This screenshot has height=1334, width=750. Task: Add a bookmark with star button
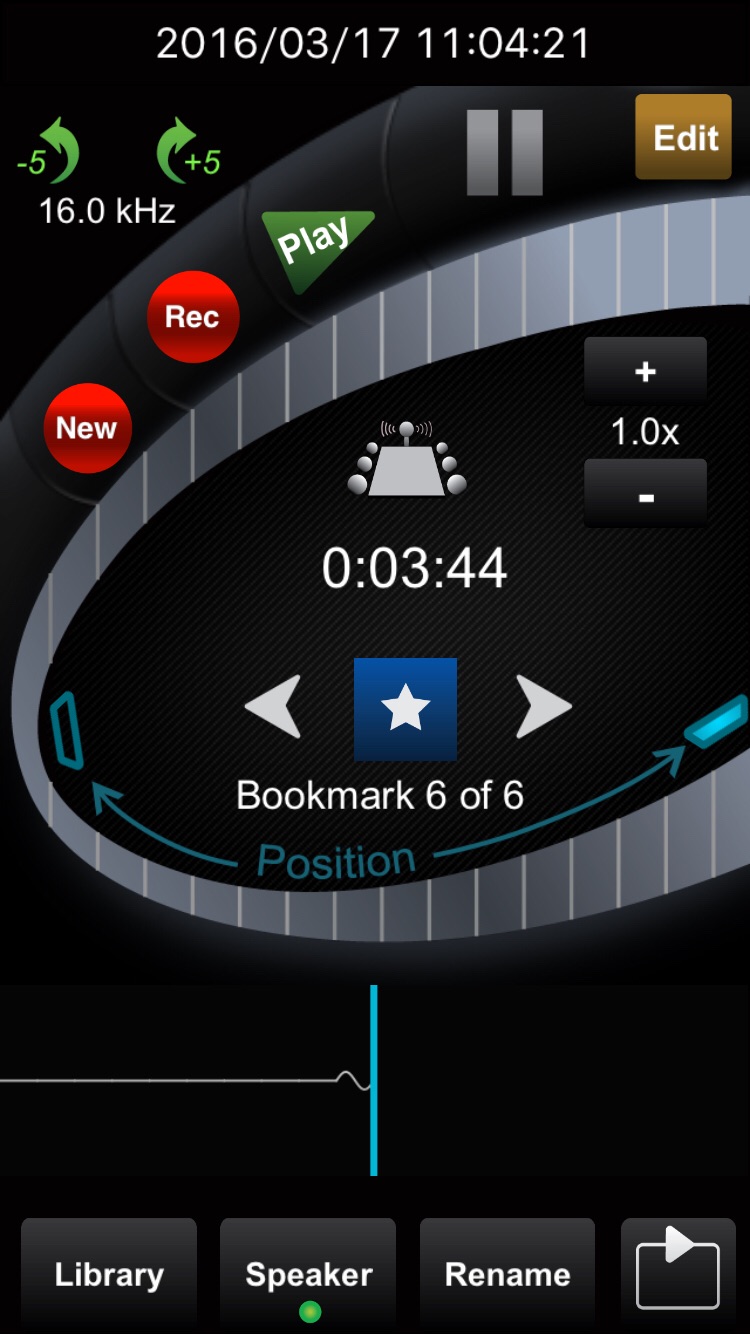pyautogui.click(x=405, y=708)
